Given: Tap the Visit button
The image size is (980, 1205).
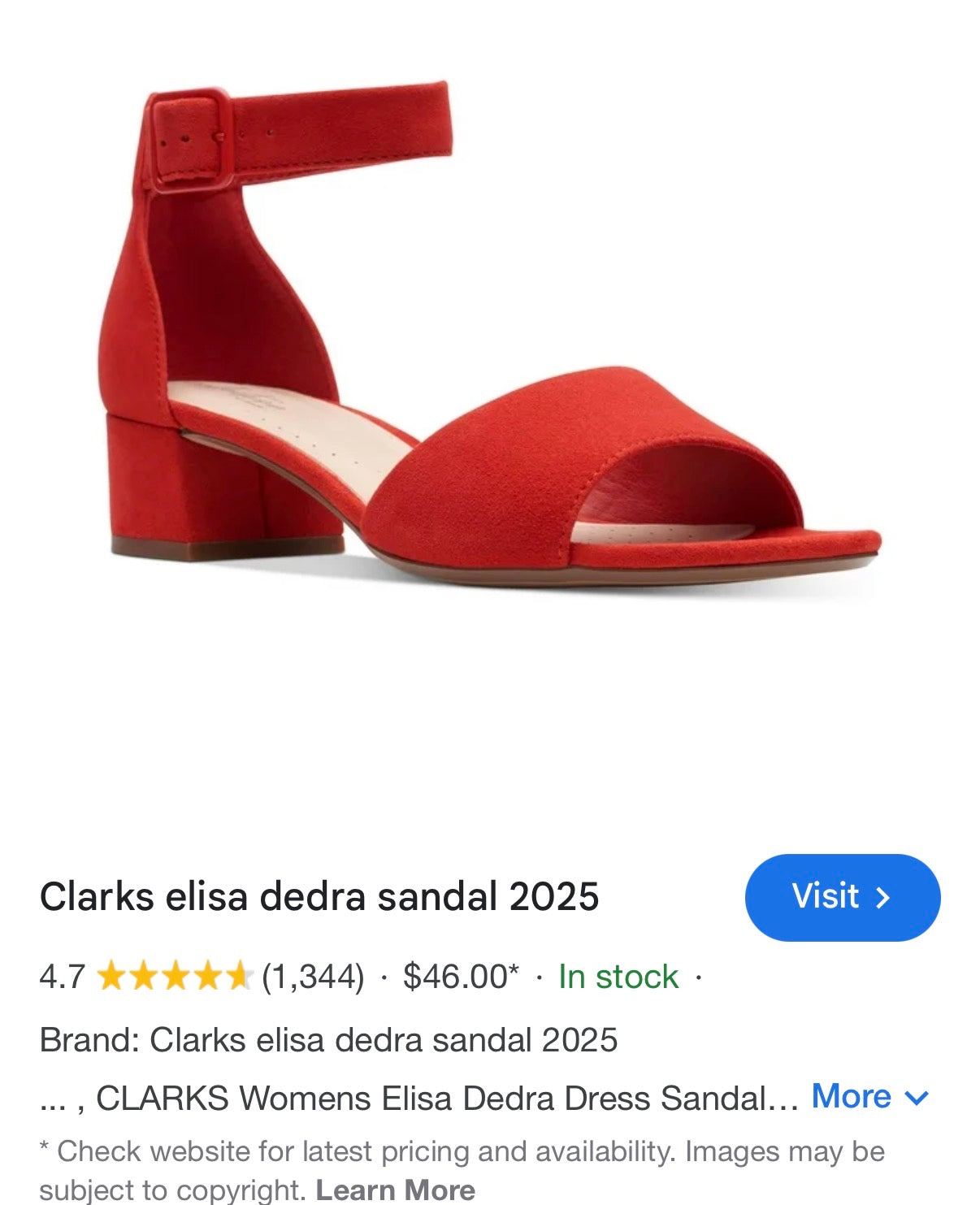Looking at the screenshot, I should (842, 897).
